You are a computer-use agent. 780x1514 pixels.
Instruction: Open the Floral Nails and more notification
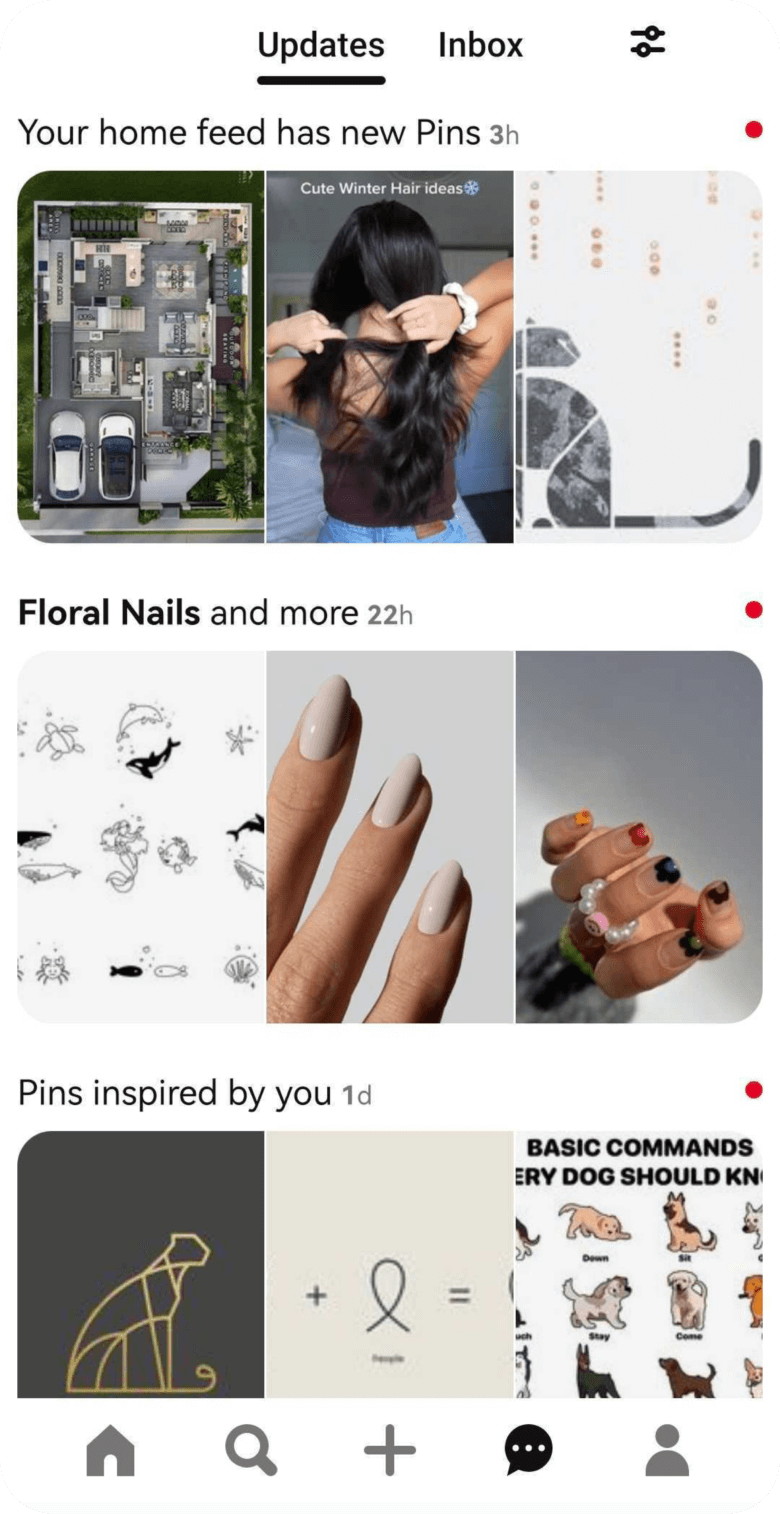[x=200, y=612]
